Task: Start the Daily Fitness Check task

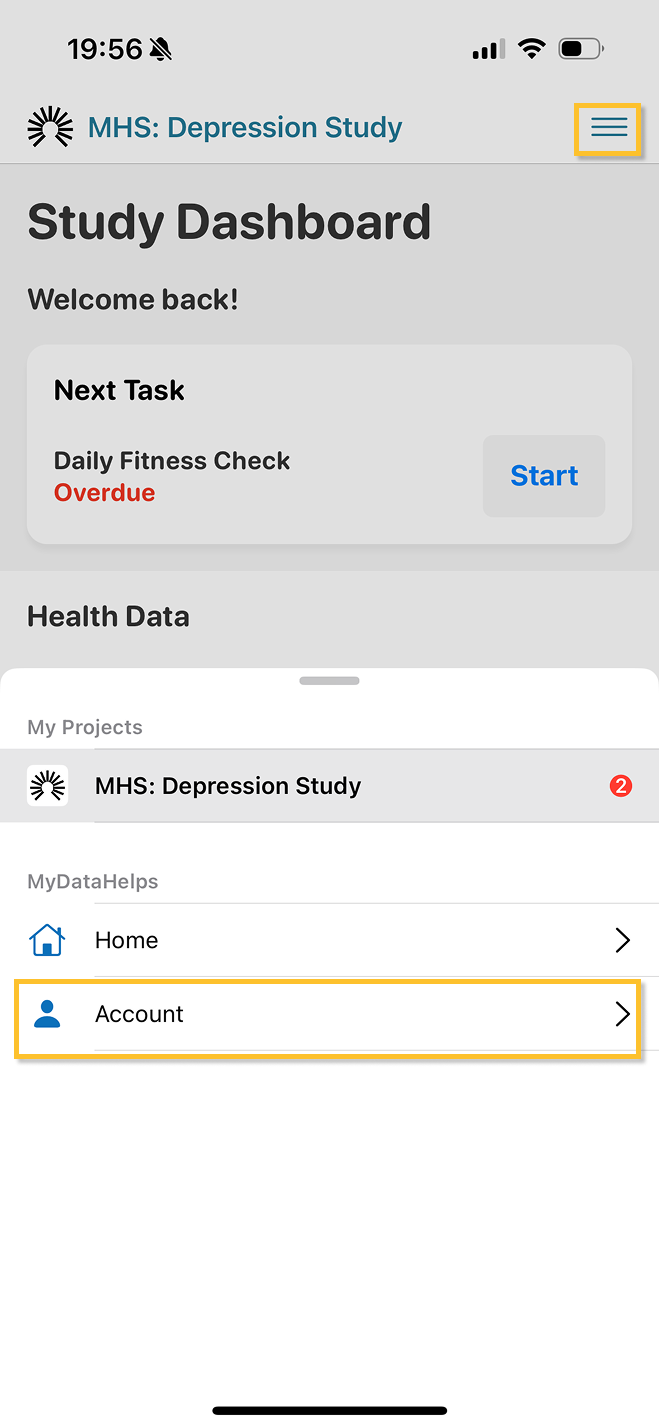Action: click(544, 476)
